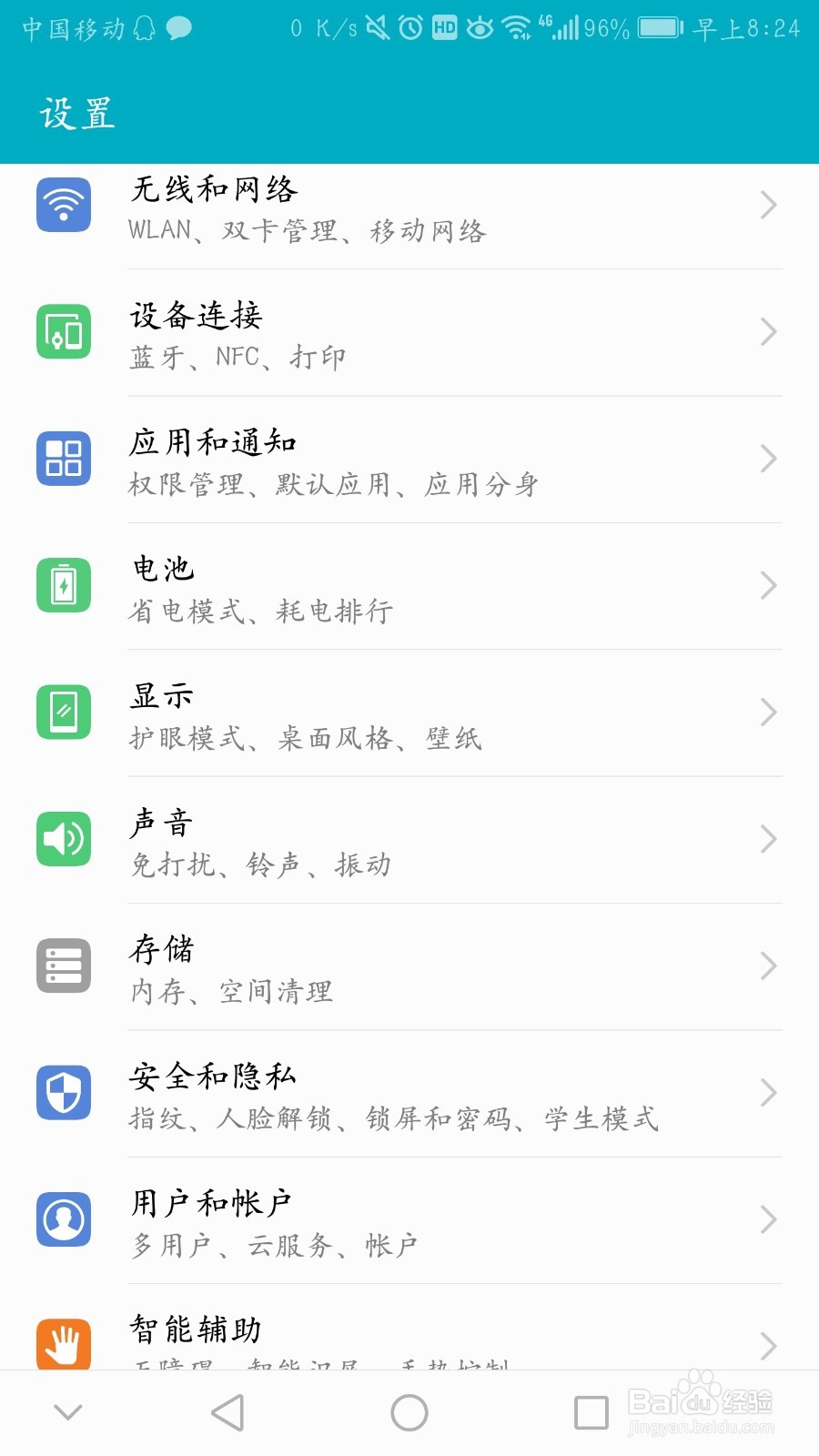This screenshot has height=1456, width=819.
Task: Open 声音 settings
Action: coord(409,840)
